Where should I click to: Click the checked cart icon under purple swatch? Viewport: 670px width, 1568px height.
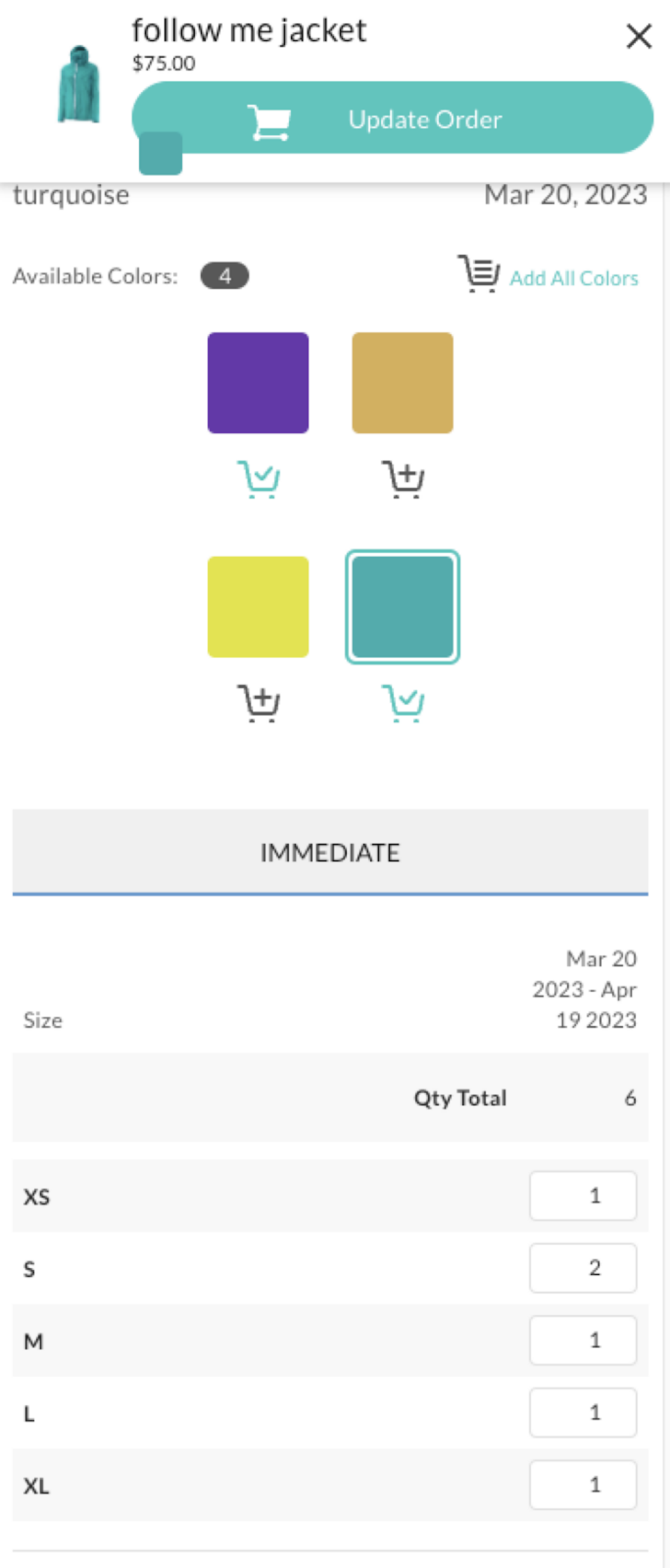click(258, 480)
